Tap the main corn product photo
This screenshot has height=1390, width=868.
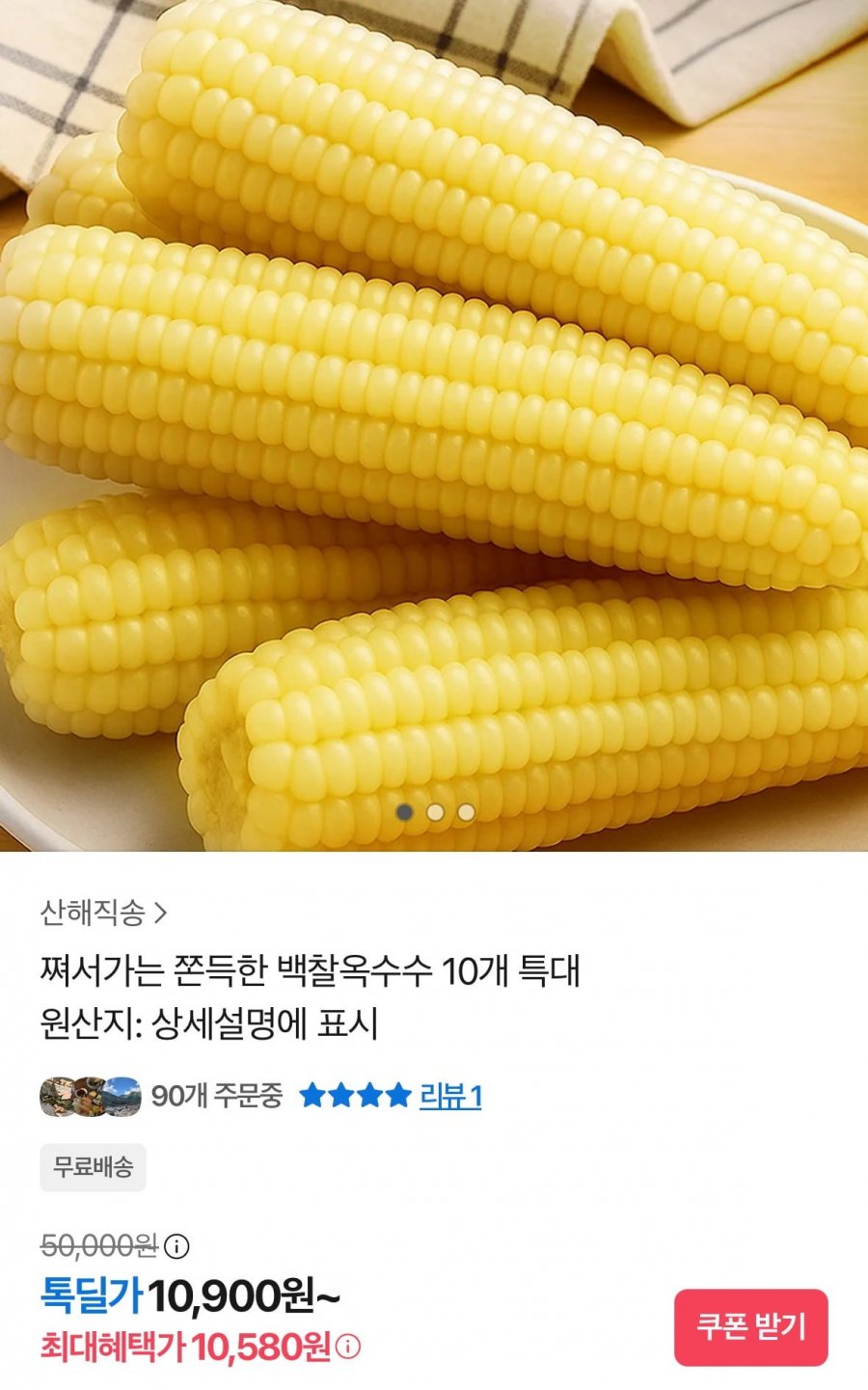434,424
